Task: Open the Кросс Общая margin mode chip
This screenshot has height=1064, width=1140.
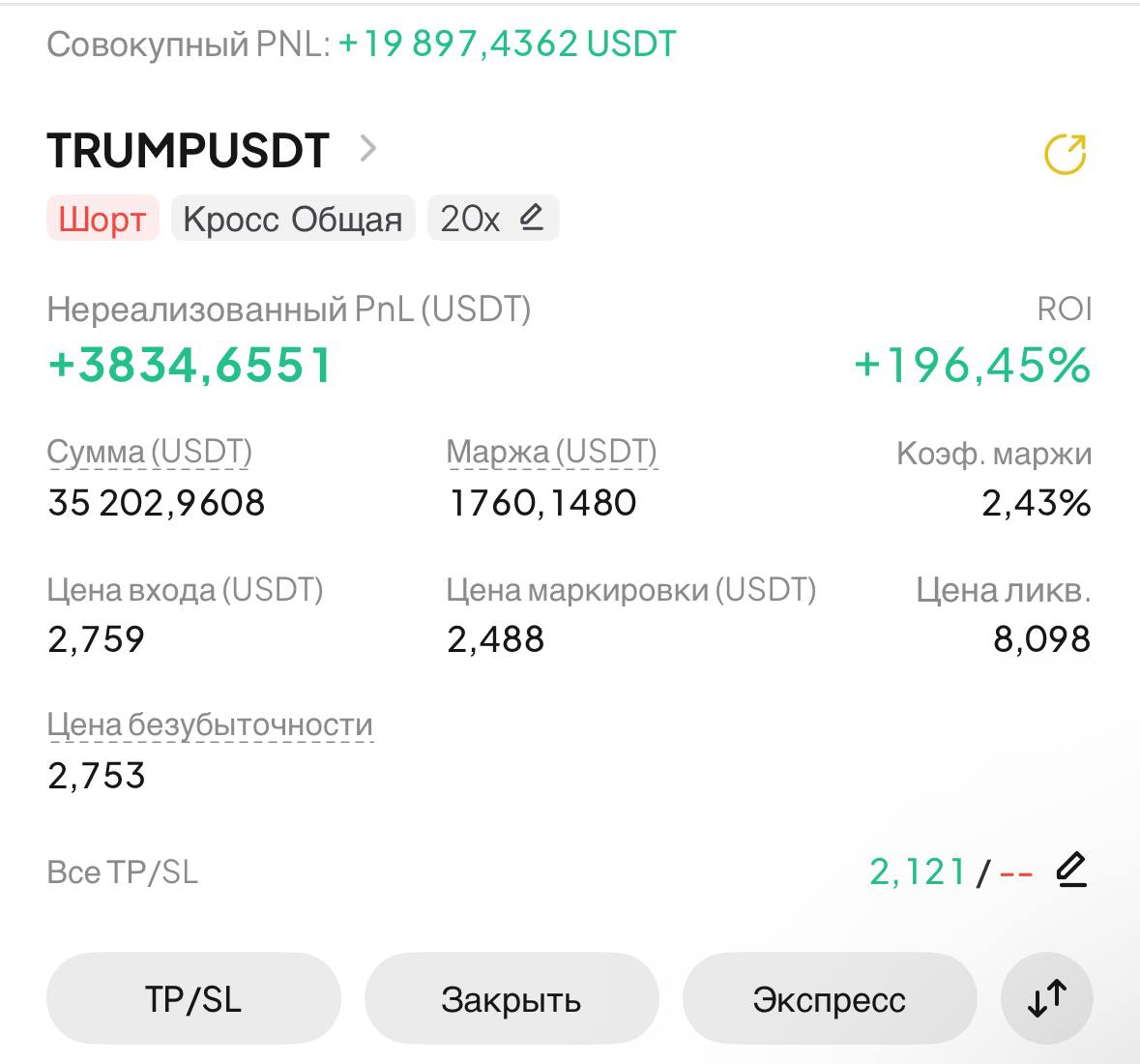Action: point(293,219)
